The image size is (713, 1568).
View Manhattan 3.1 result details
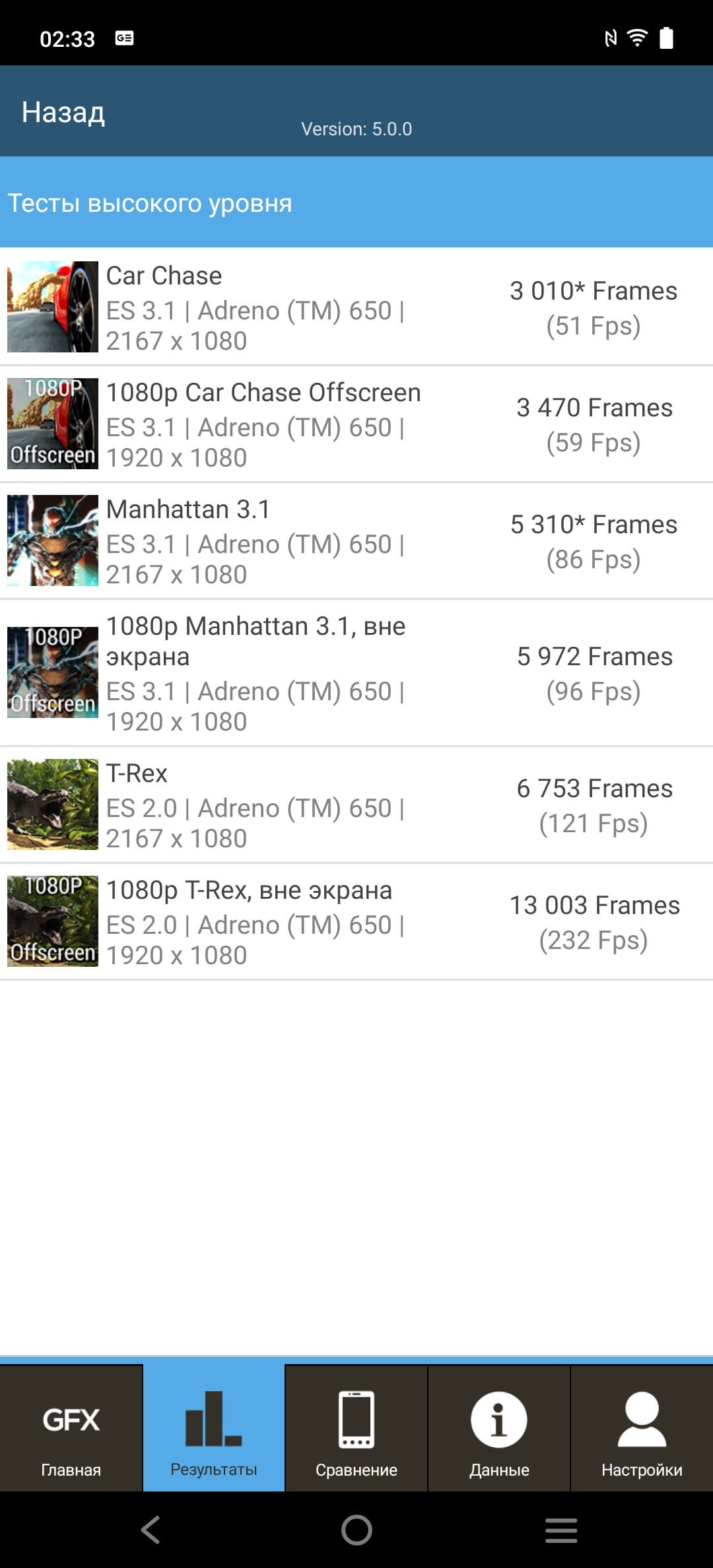coord(356,540)
